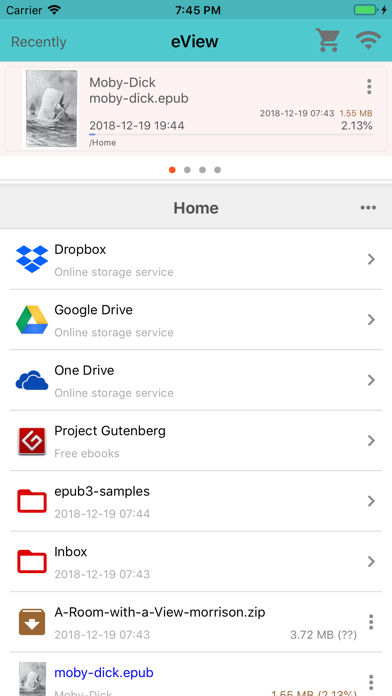The width and height of the screenshot is (392, 696).
Task: Open Dropbox storage service
Action: tap(196, 260)
